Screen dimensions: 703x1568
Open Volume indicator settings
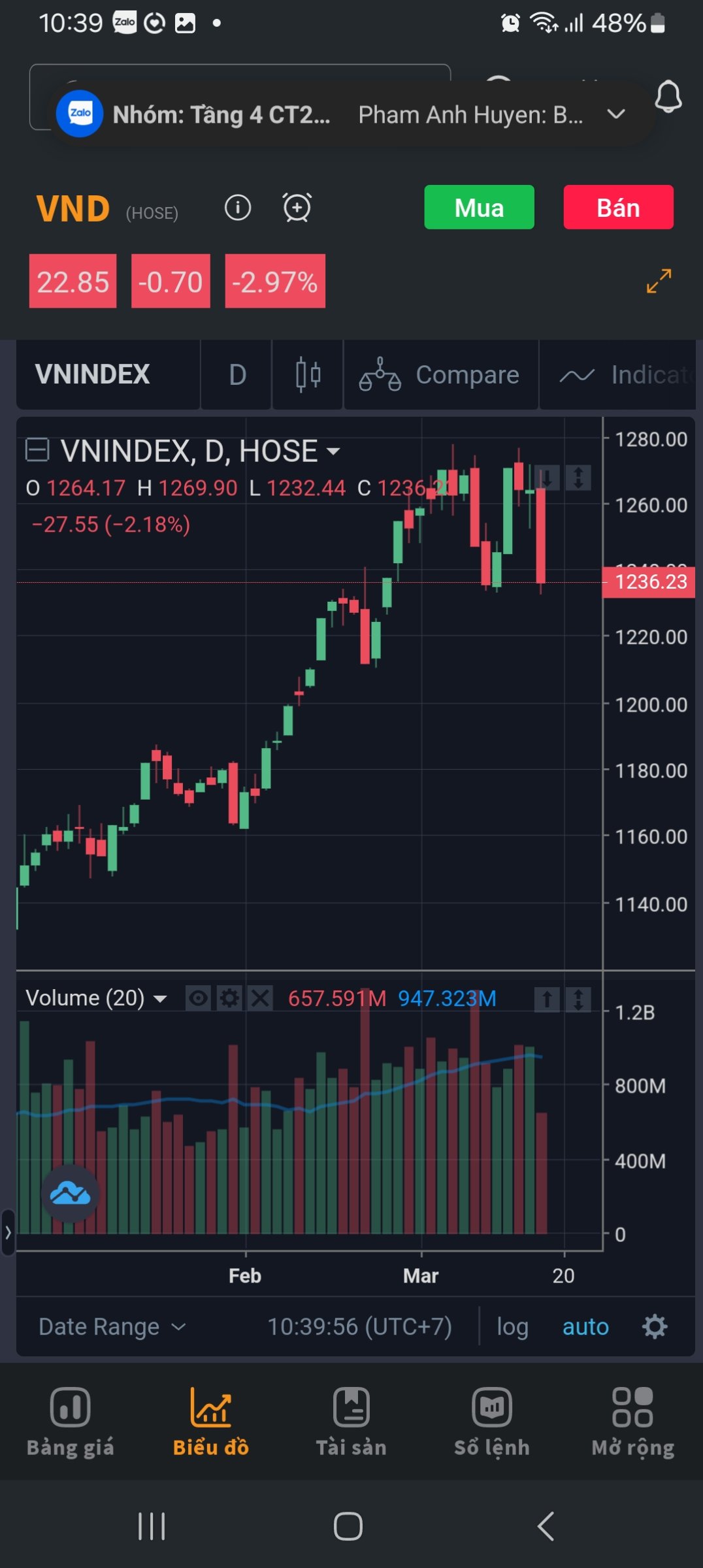click(x=229, y=998)
